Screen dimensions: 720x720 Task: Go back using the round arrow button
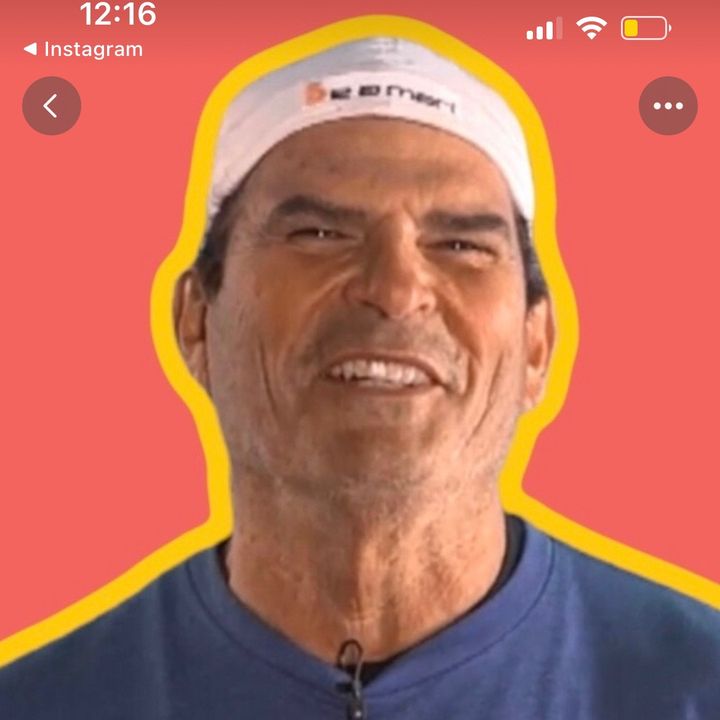(x=51, y=106)
